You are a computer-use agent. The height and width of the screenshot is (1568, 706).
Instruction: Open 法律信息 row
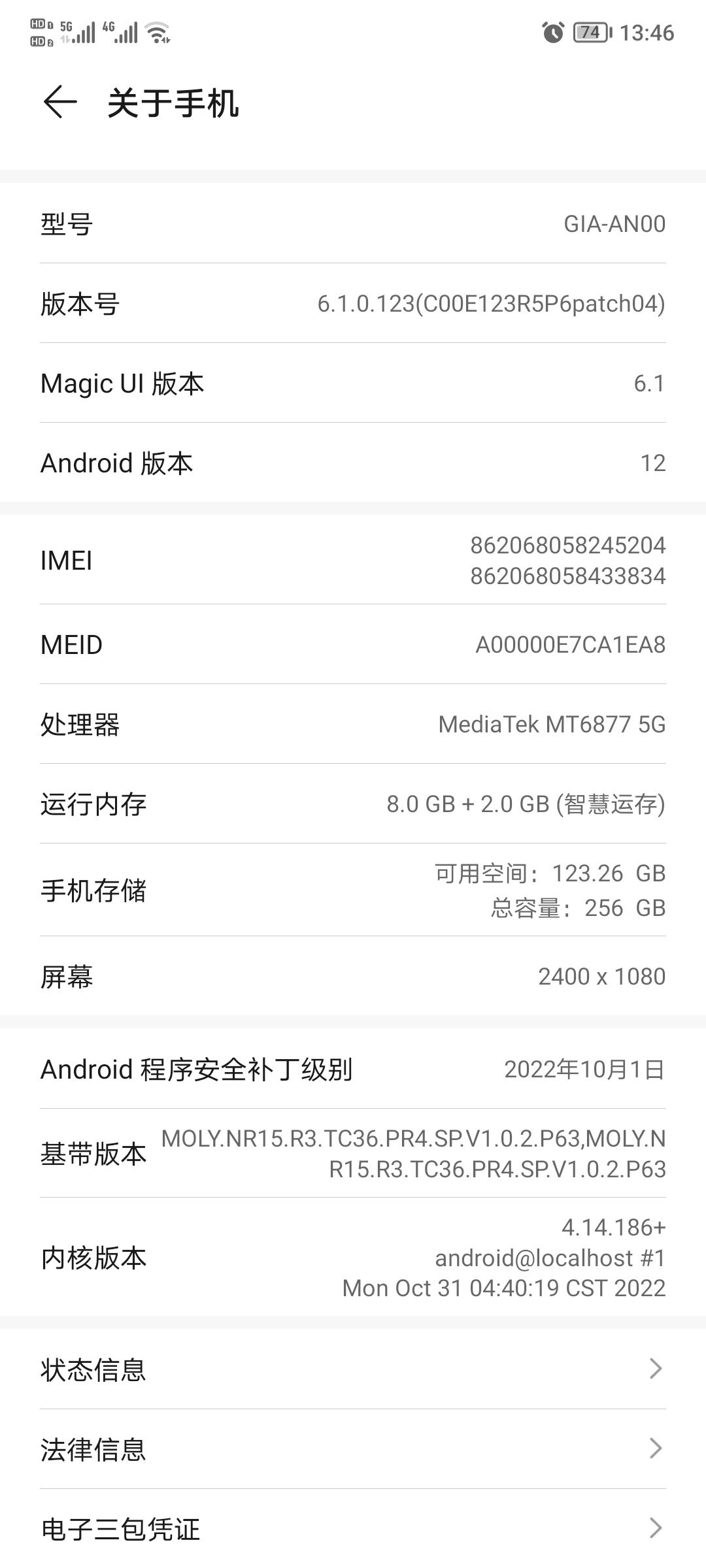(x=353, y=1448)
